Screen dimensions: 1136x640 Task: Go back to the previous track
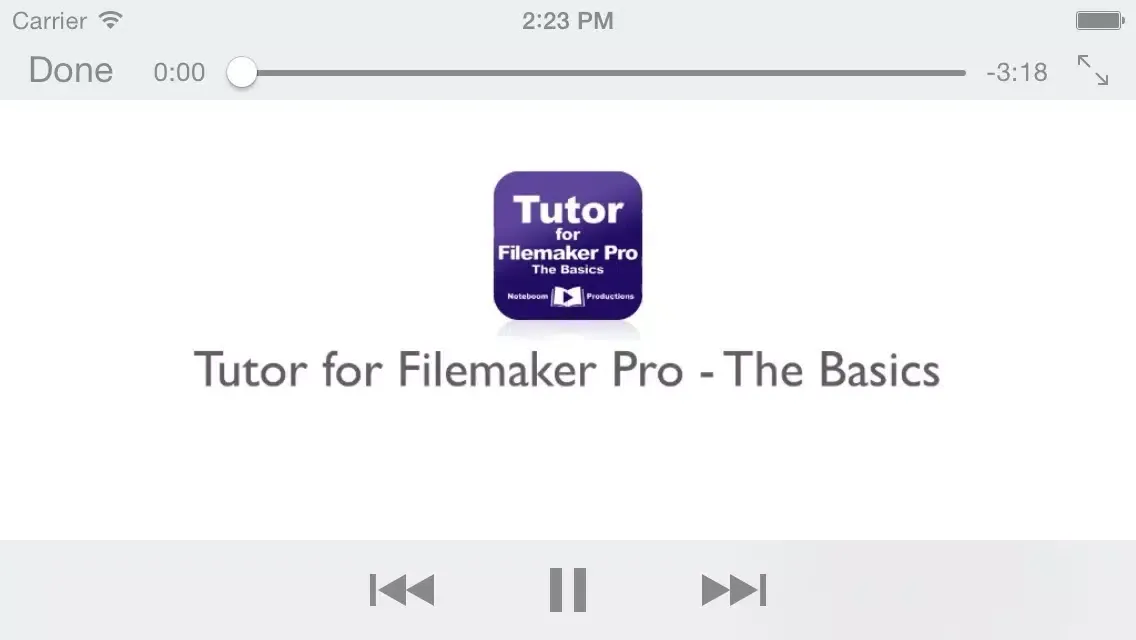tap(402, 589)
